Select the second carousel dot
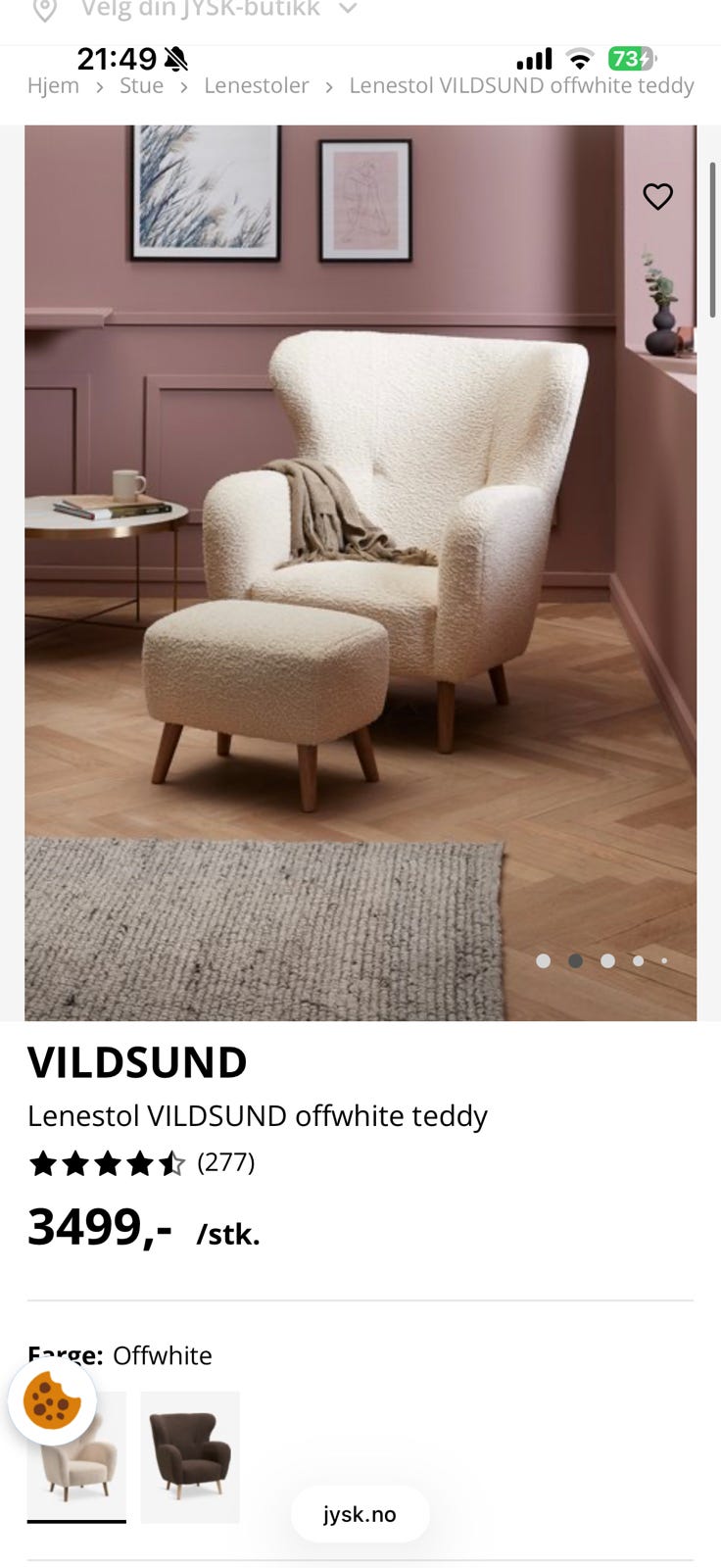Screen dimensions: 721x1568 (x=575, y=961)
